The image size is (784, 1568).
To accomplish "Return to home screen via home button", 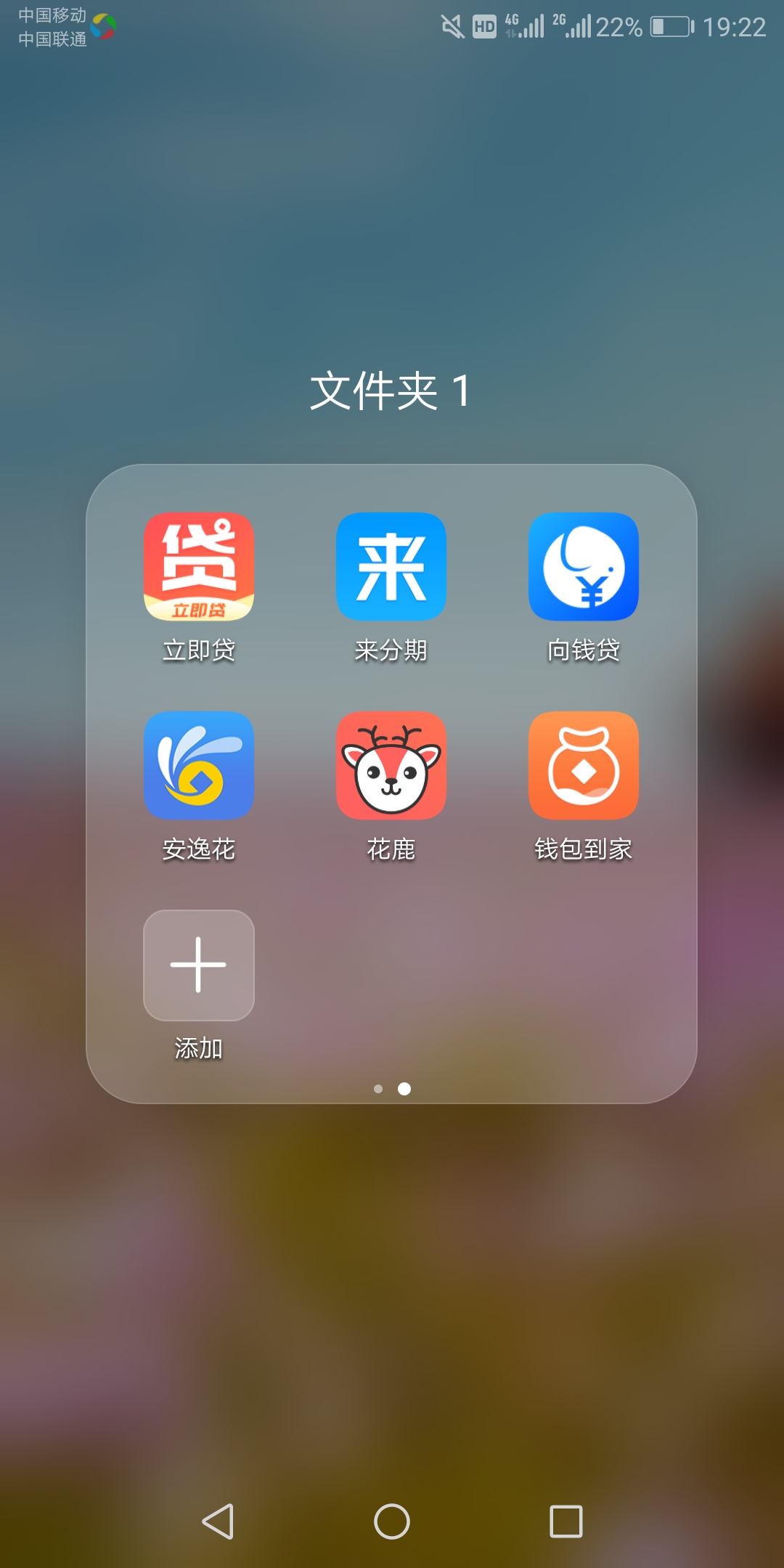I will coord(392,1521).
